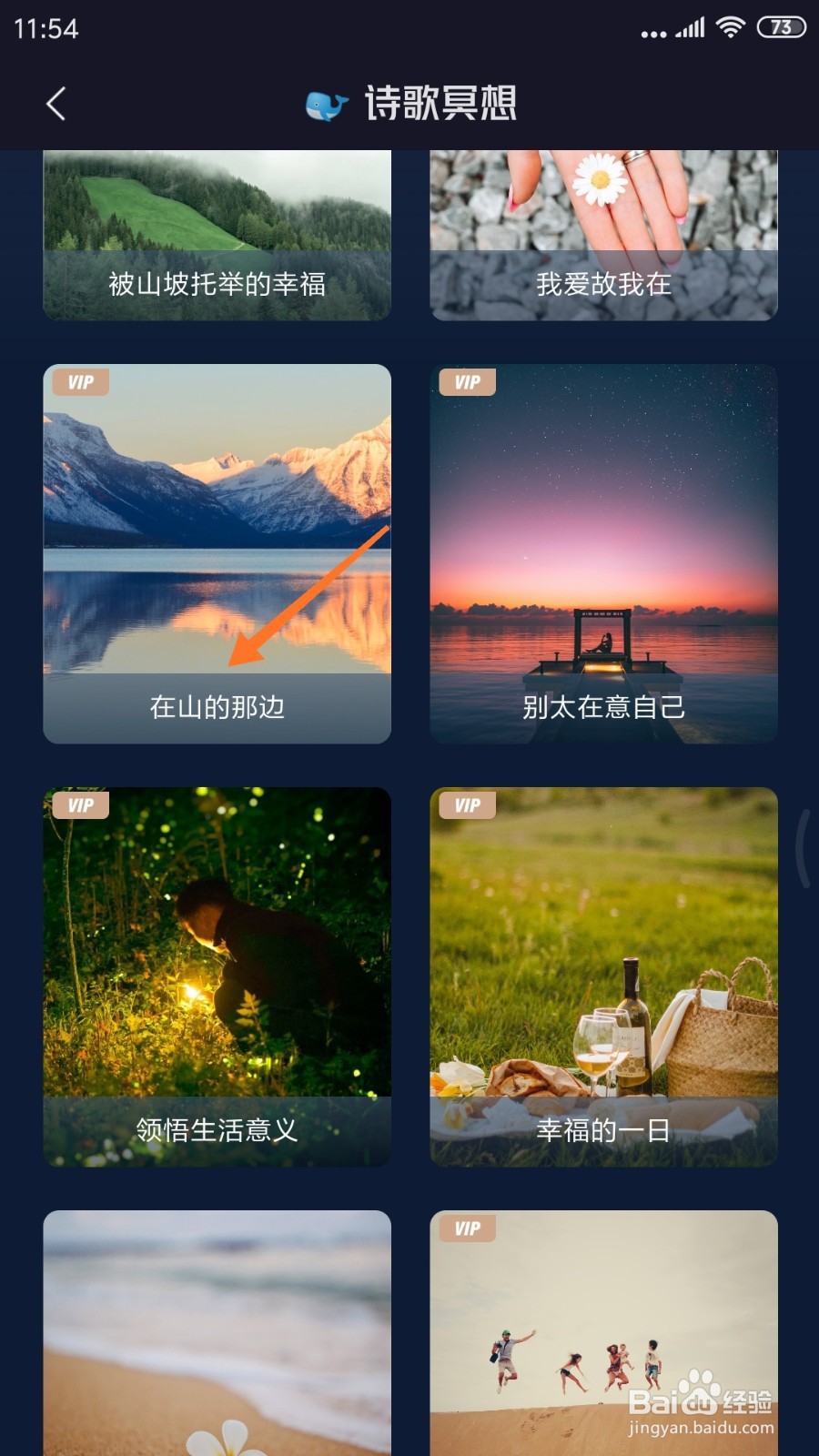Viewport: 819px width, 1456px height.
Task: Open the 被山坡托举的幸福 meditation card
Action: [x=217, y=235]
